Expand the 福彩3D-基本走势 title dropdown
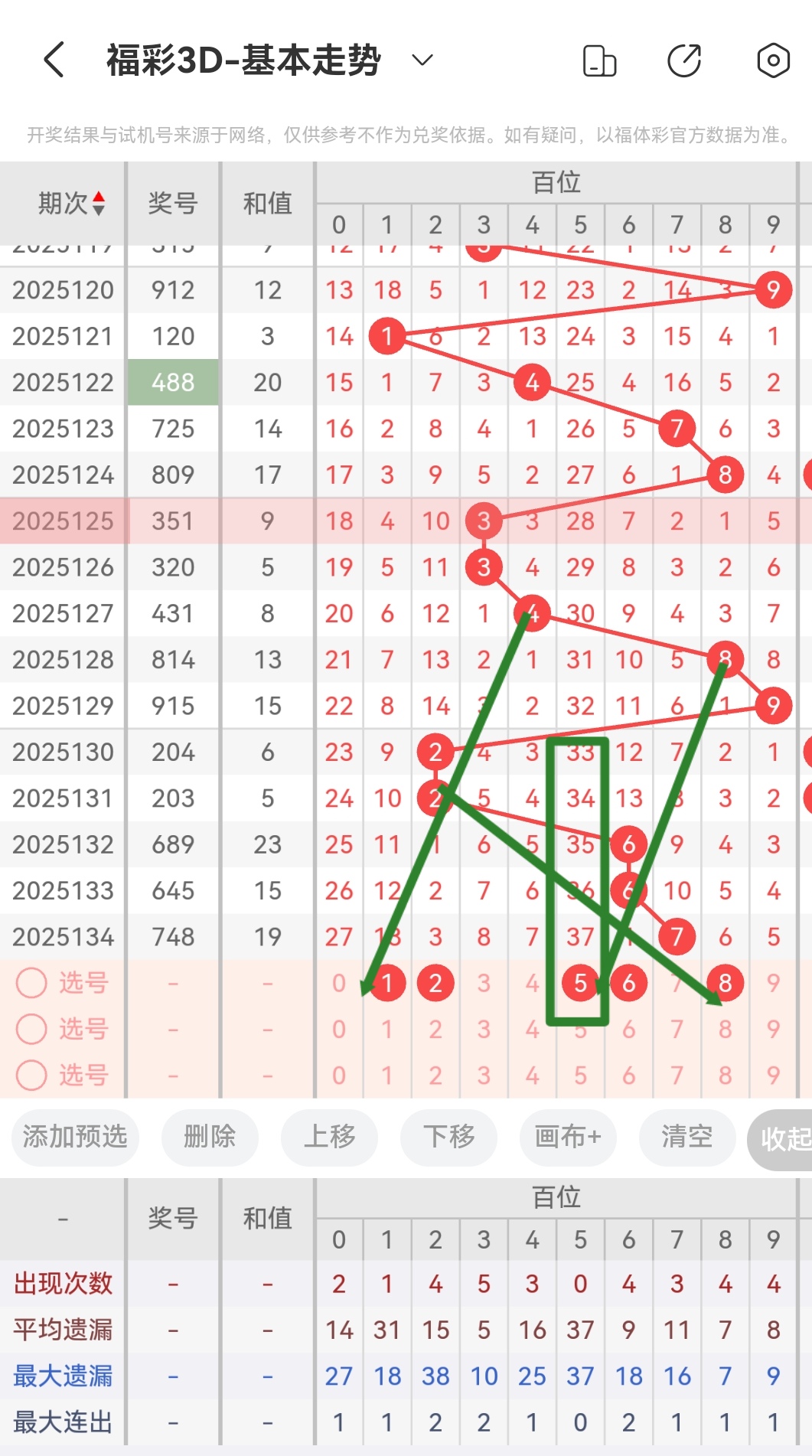Screen dimensions: 812x1456 click(422, 60)
